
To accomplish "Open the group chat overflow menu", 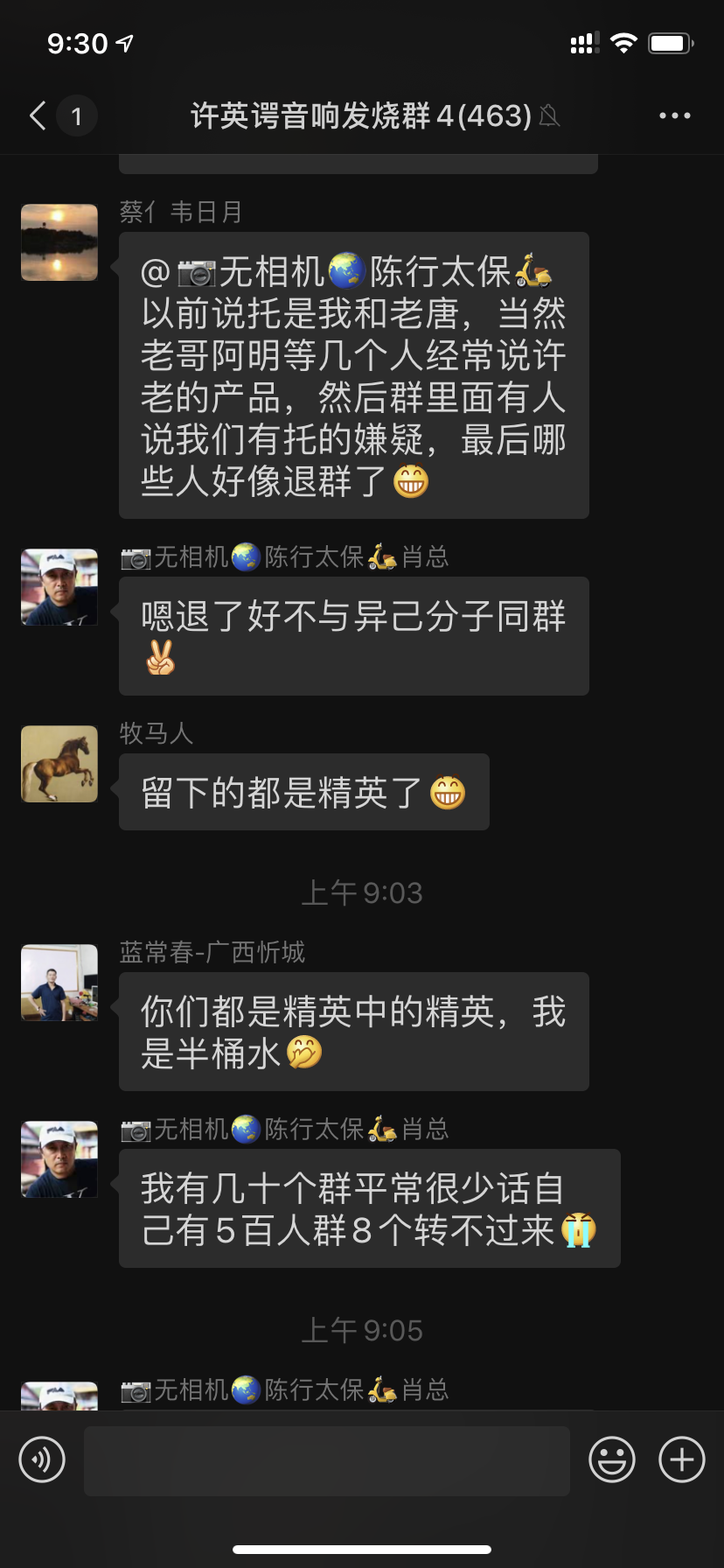I will (x=674, y=115).
